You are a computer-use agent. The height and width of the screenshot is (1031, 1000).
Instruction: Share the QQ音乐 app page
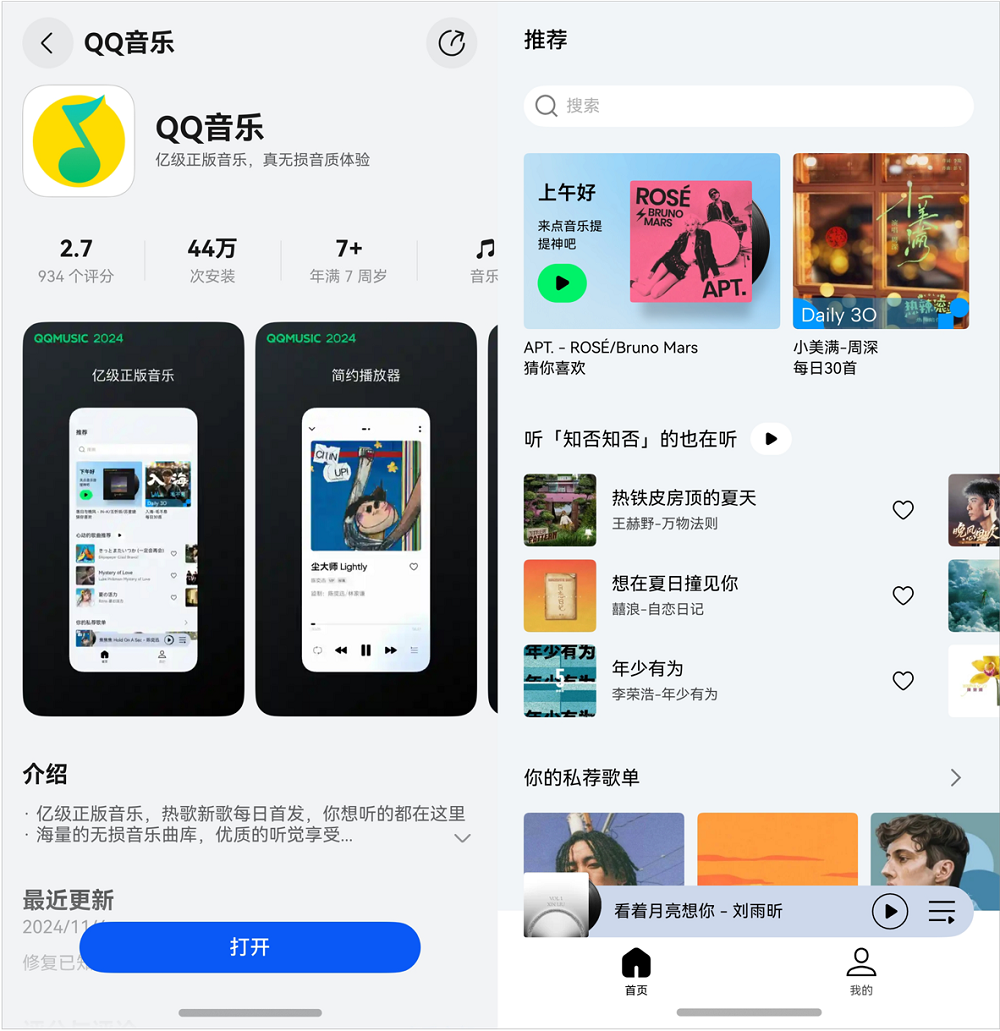click(x=451, y=44)
